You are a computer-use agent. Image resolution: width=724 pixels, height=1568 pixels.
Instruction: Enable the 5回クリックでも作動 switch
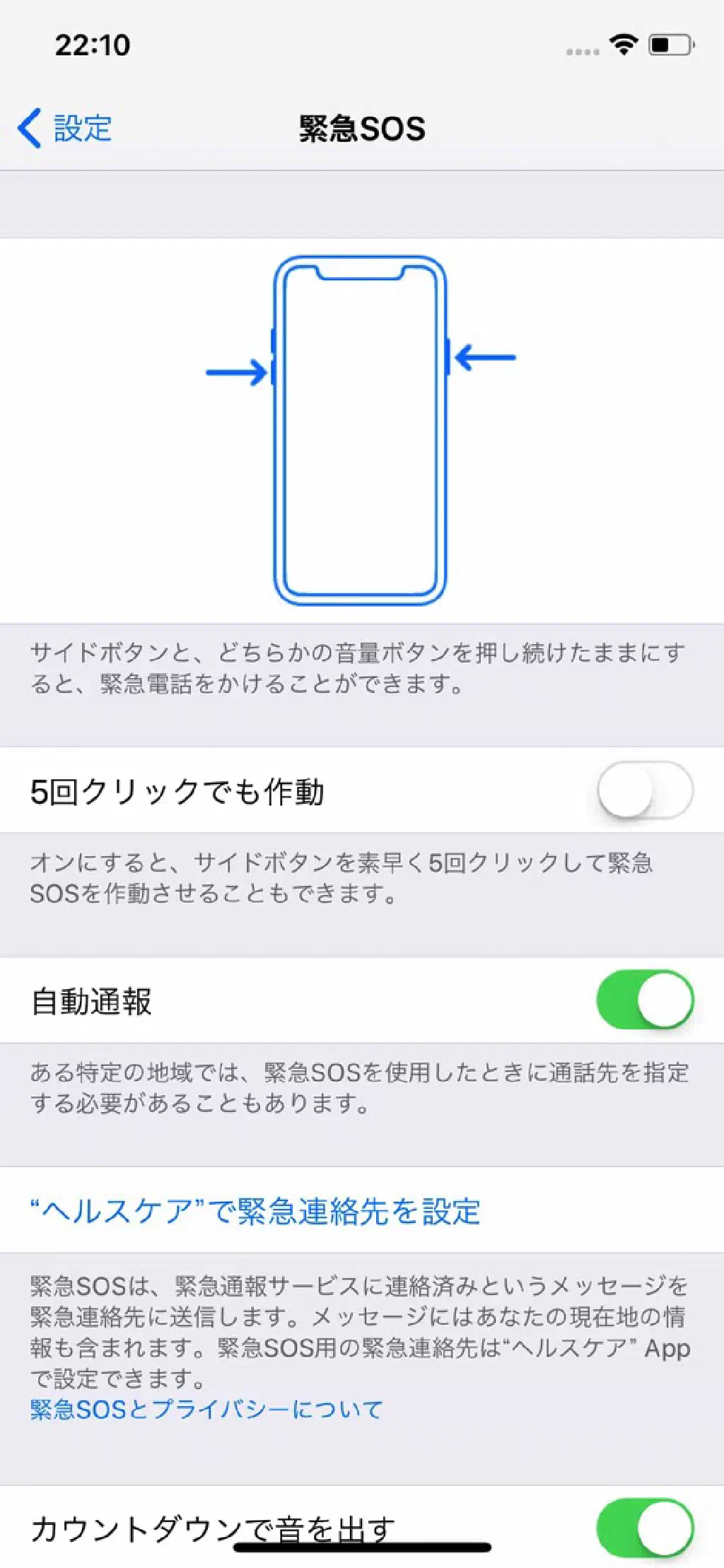coord(644,790)
